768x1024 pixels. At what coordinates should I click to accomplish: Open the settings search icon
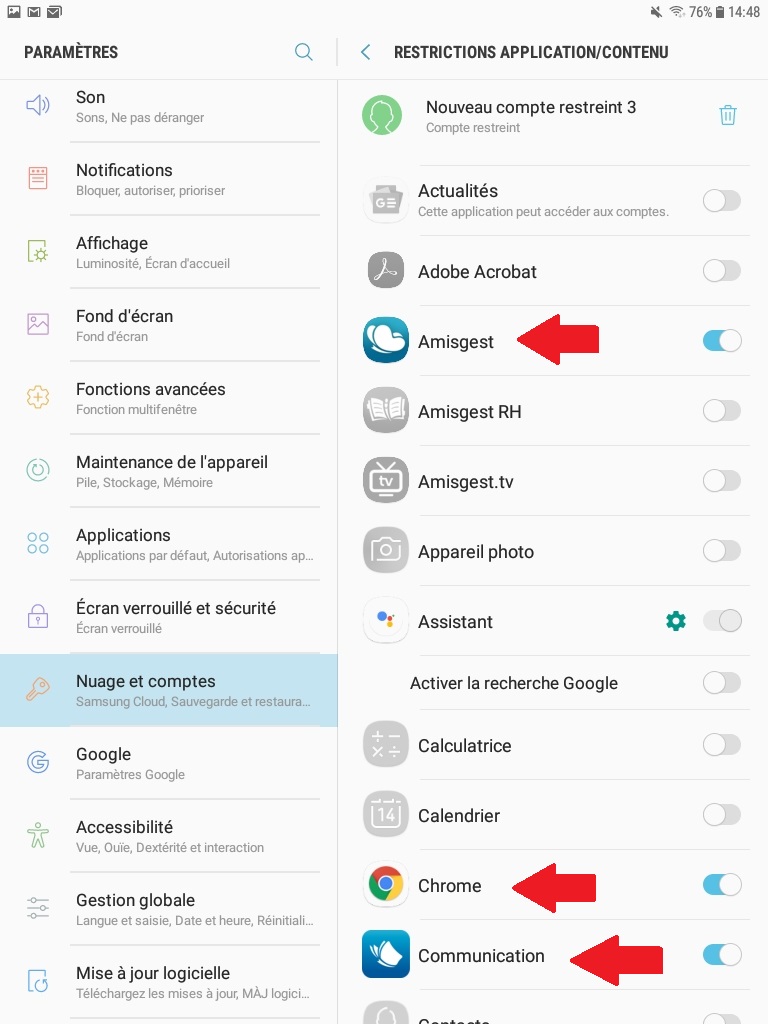304,52
